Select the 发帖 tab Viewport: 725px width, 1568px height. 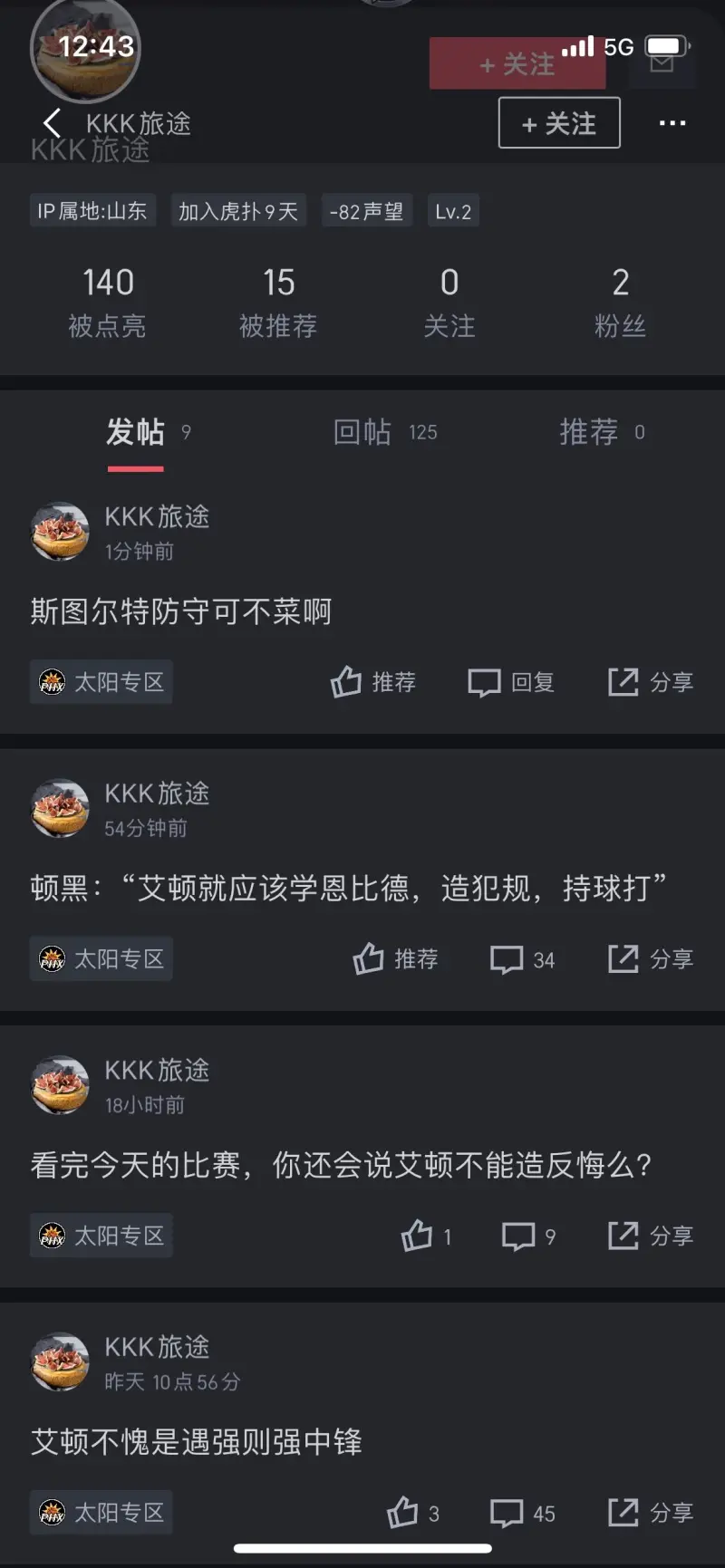pos(136,432)
